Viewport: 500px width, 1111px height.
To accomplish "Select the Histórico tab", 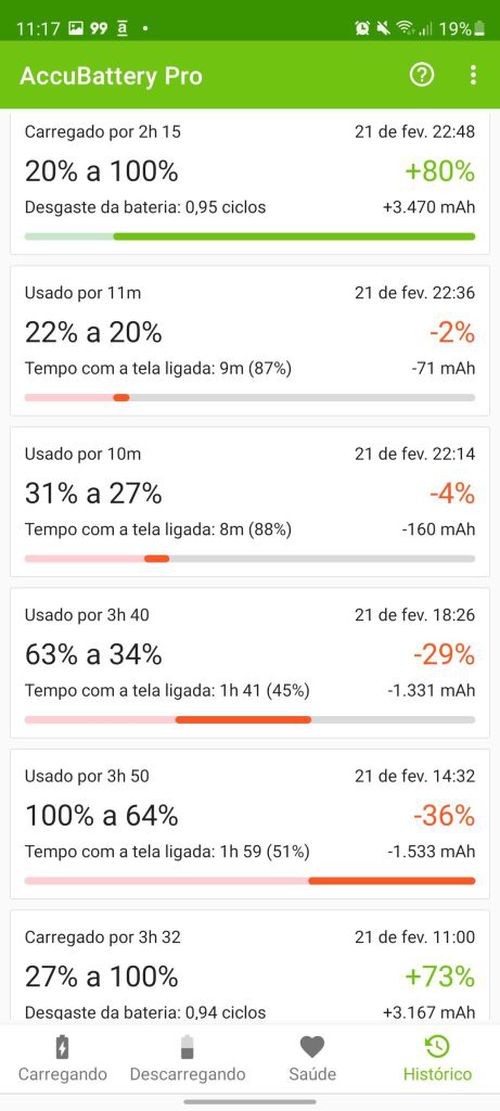I will click(x=437, y=1059).
